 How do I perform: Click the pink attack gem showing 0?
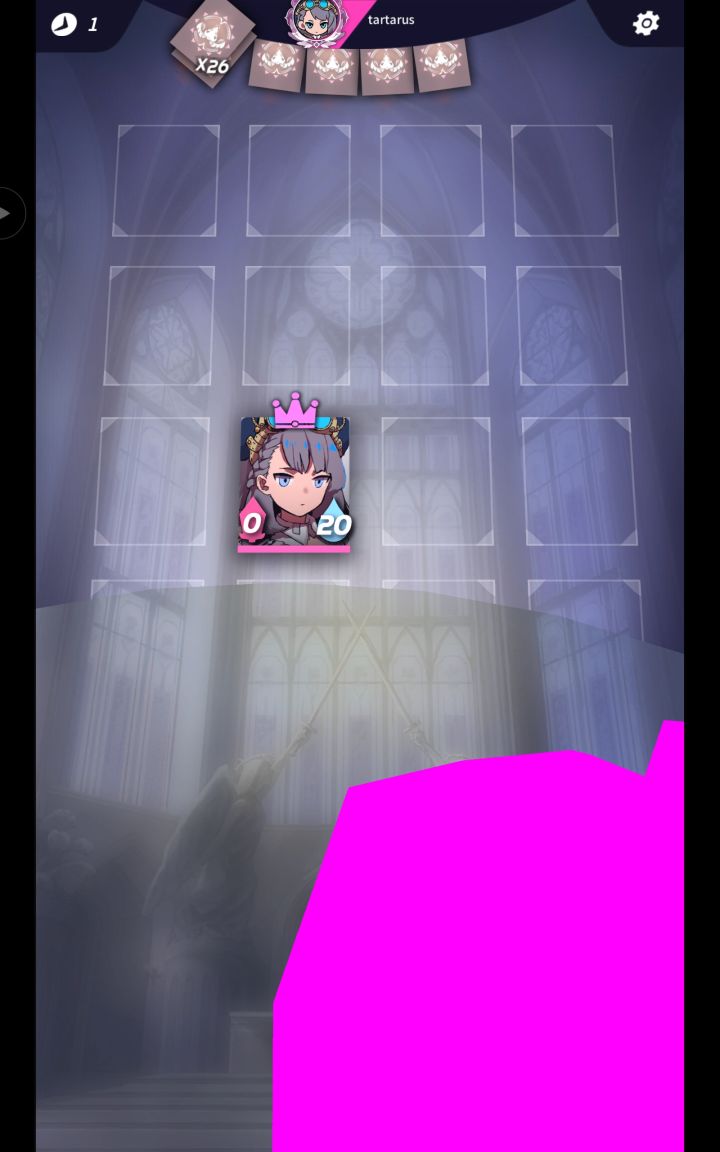tap(254, 521)
